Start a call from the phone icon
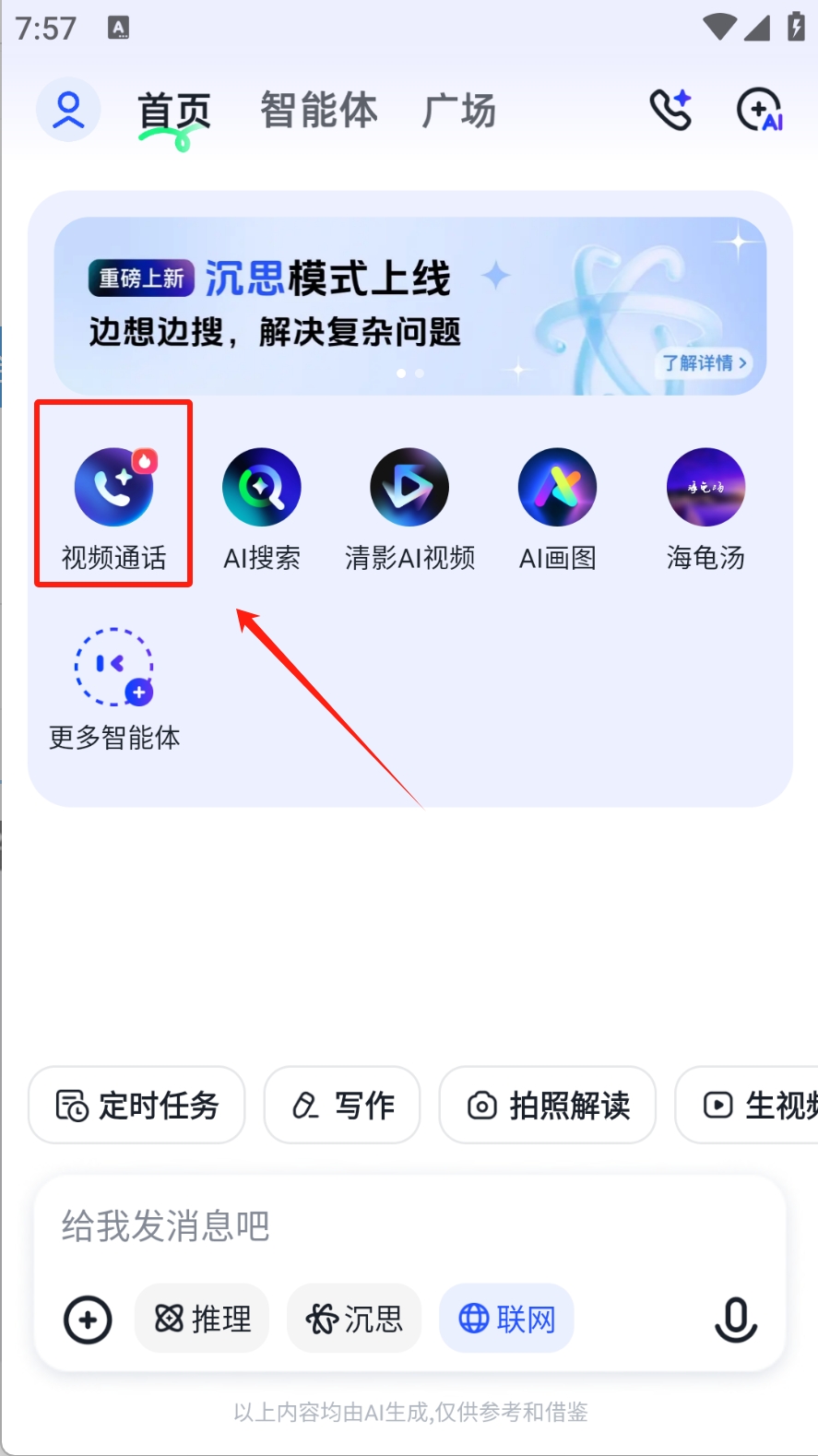This screenshot has height=1456, width=818. tap(671, 110)
